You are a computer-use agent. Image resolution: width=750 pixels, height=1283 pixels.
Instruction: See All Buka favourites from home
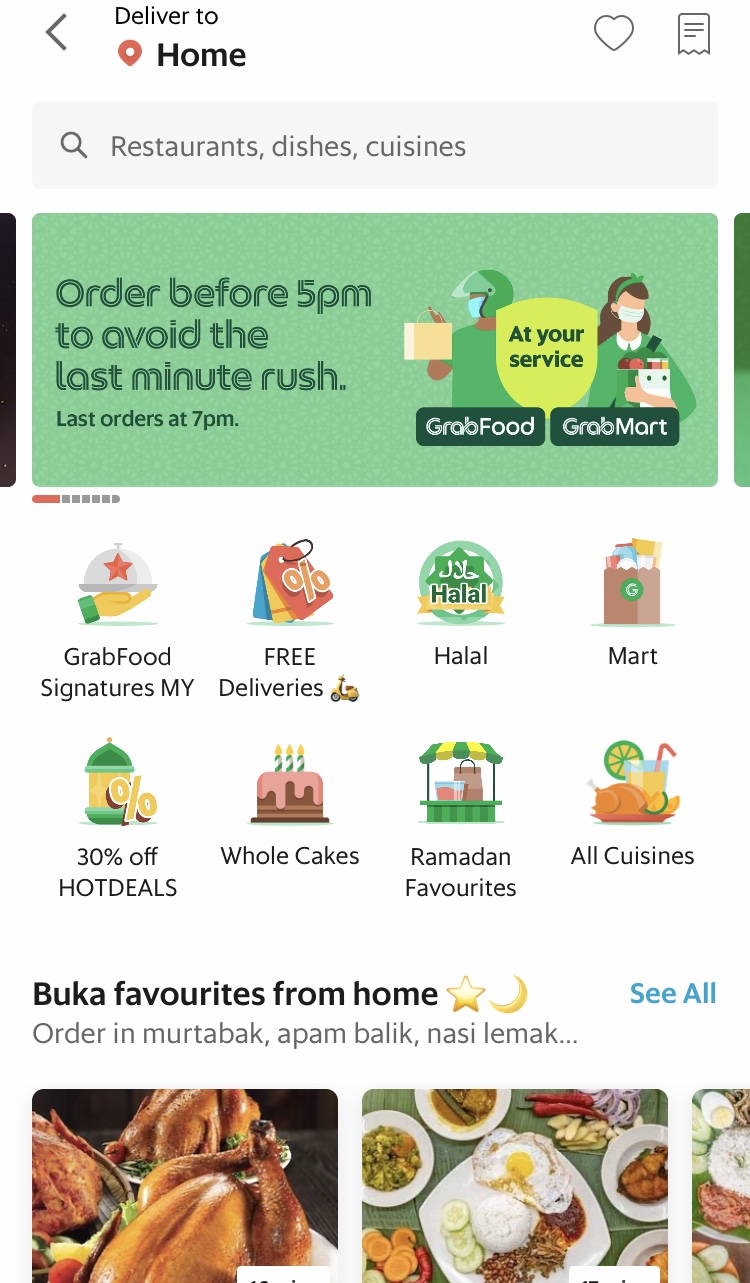pos(672,993)
